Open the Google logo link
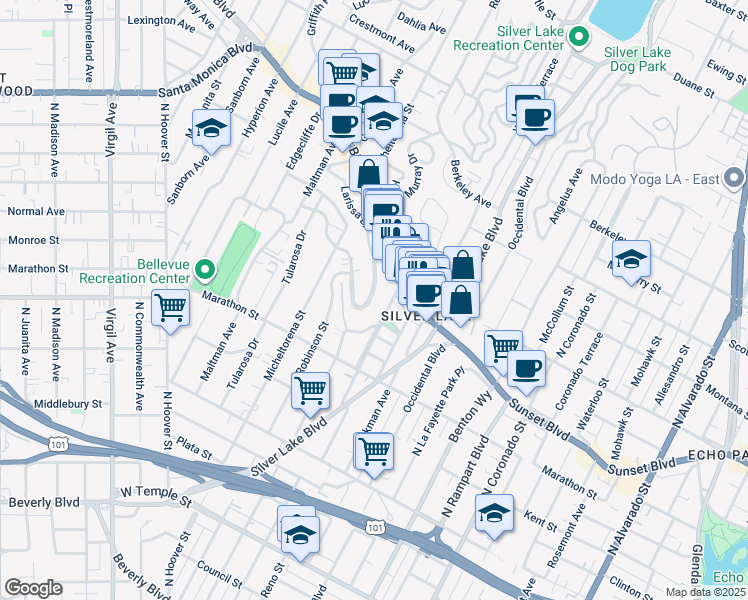748x600 pixels. 34,588
